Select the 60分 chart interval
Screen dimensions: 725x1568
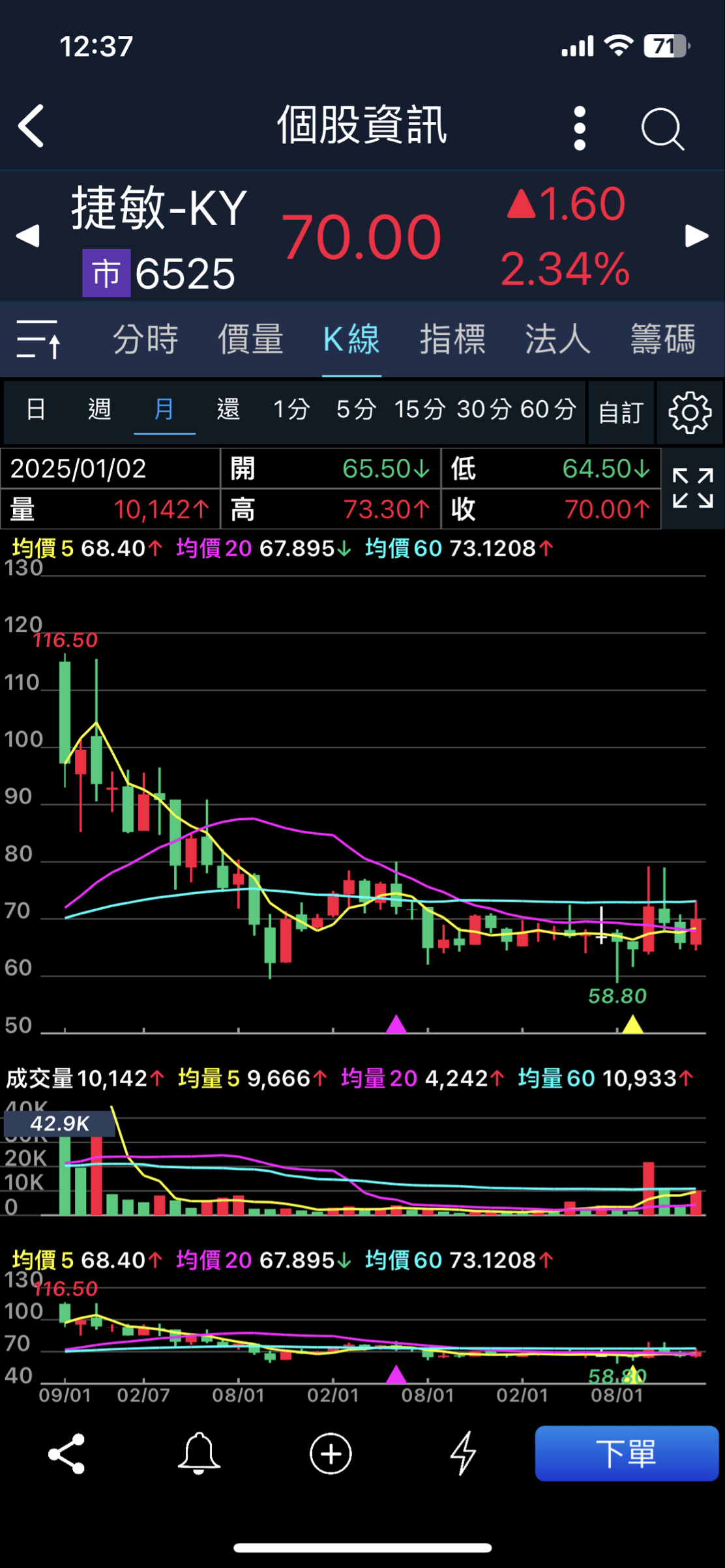pyautogui.click(x=548, y=411)
